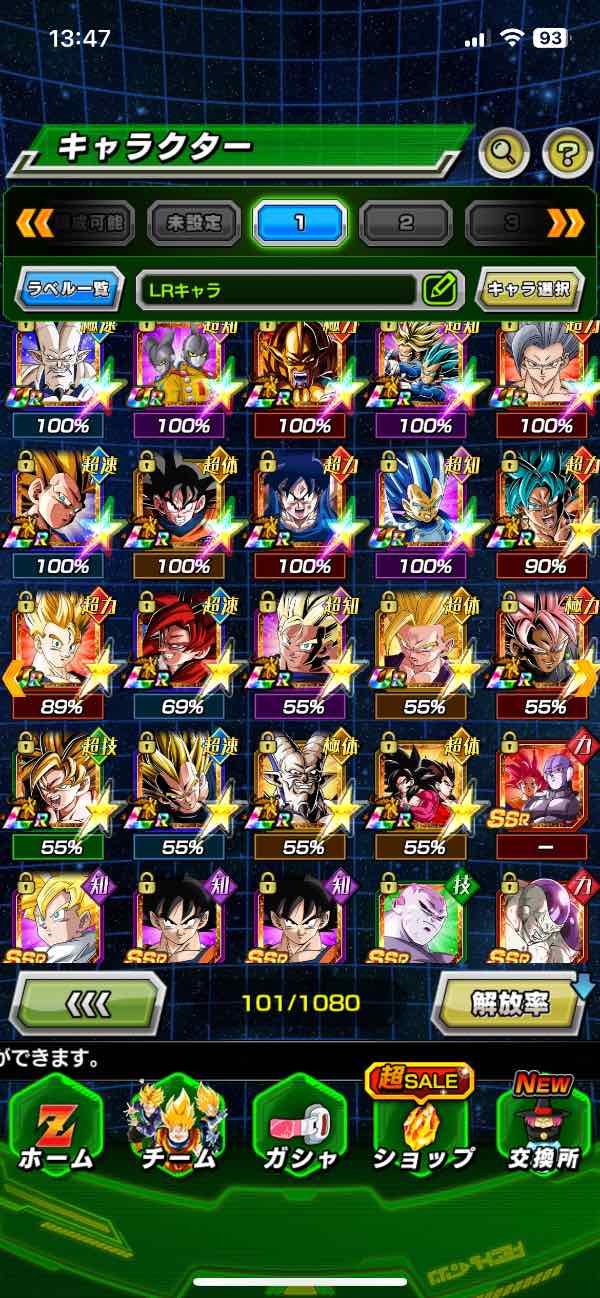Open the question mark help icon
The width and height of the screenshot is (600, 1298).
(567, 153)
